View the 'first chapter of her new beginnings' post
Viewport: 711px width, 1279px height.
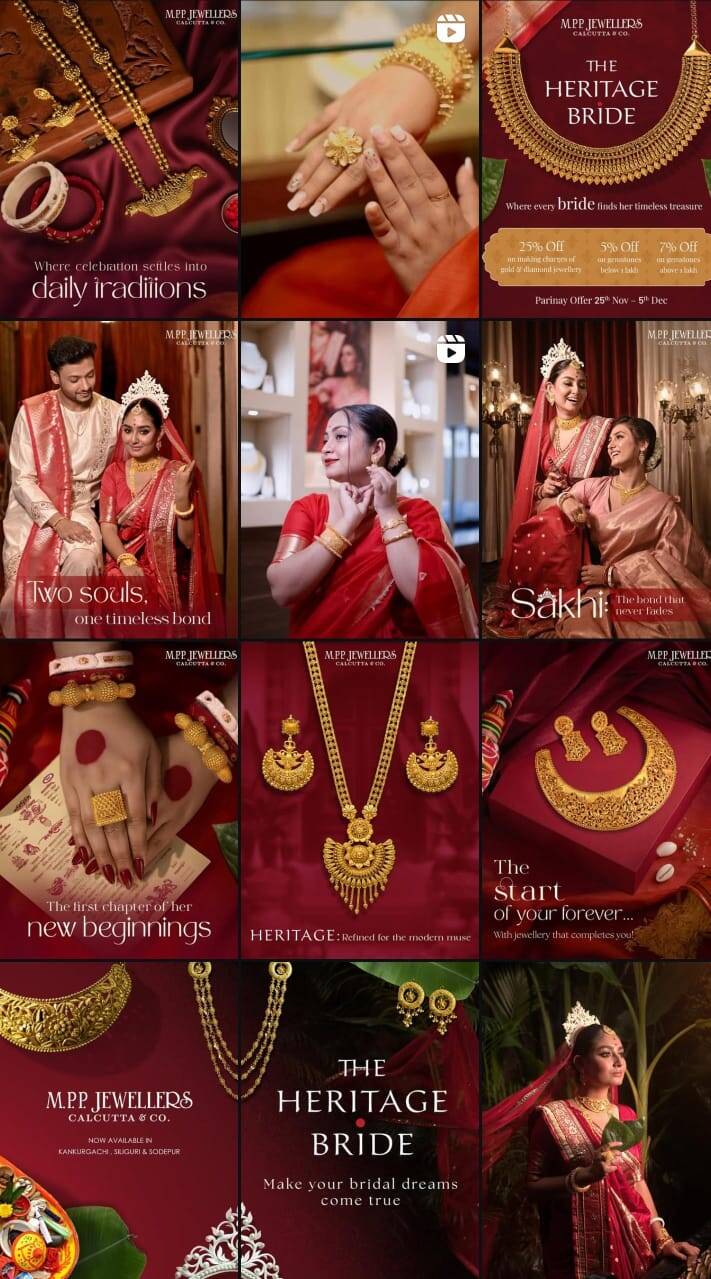point(119,800)
